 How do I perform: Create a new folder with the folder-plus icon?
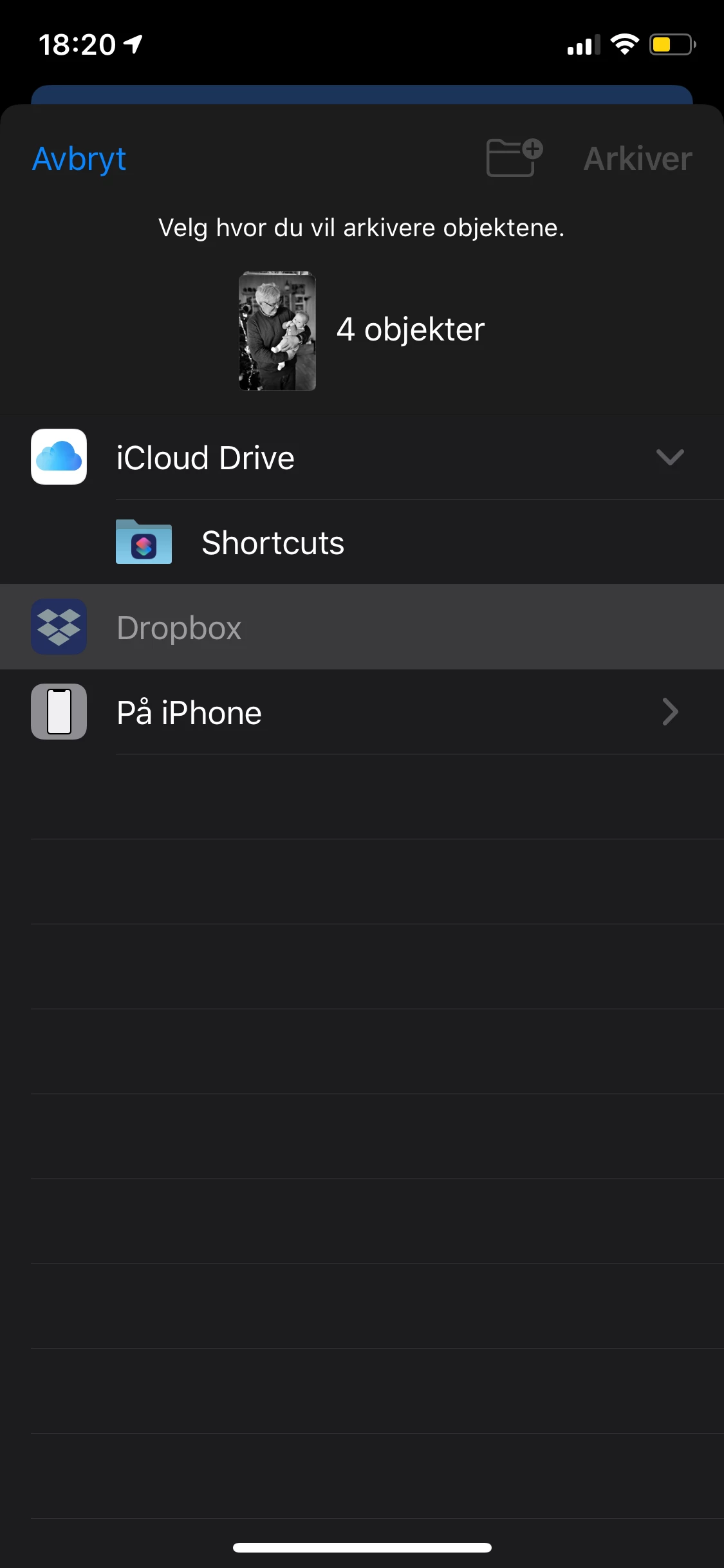(x=514, y=158)
